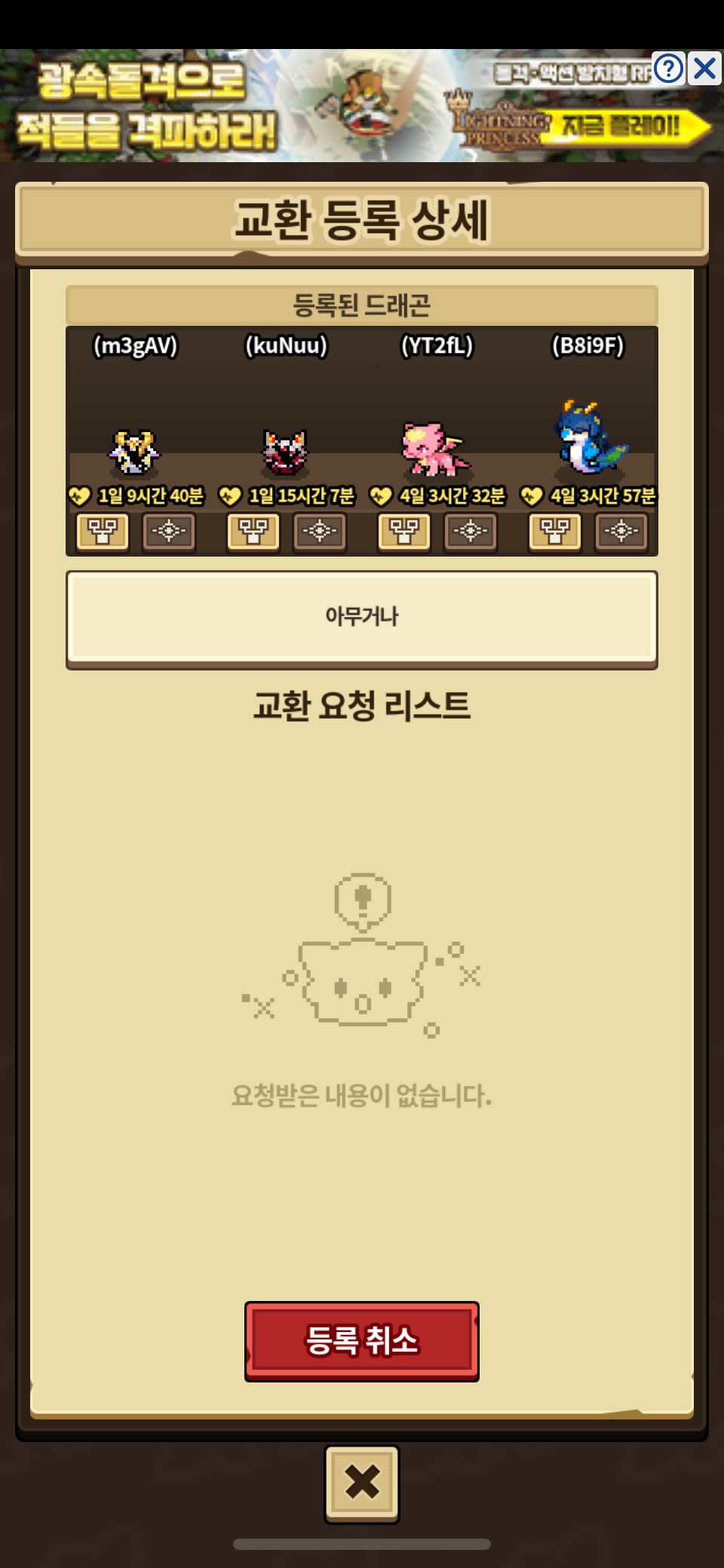This screenshot has width=724, height=1568.
Task: View details of dragon YT2fL
Action: (x=471, y=532)
